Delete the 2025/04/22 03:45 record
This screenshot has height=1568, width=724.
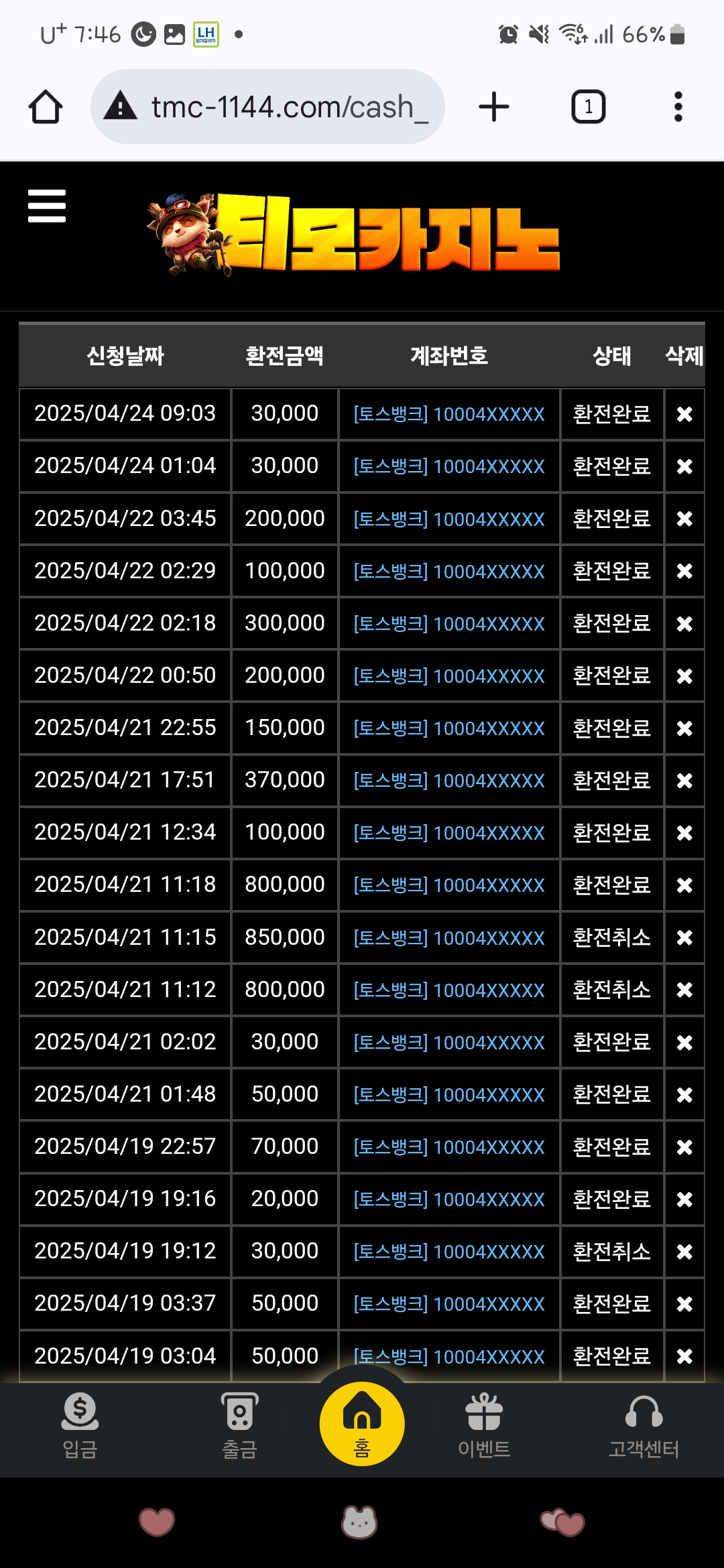point(684,519)
